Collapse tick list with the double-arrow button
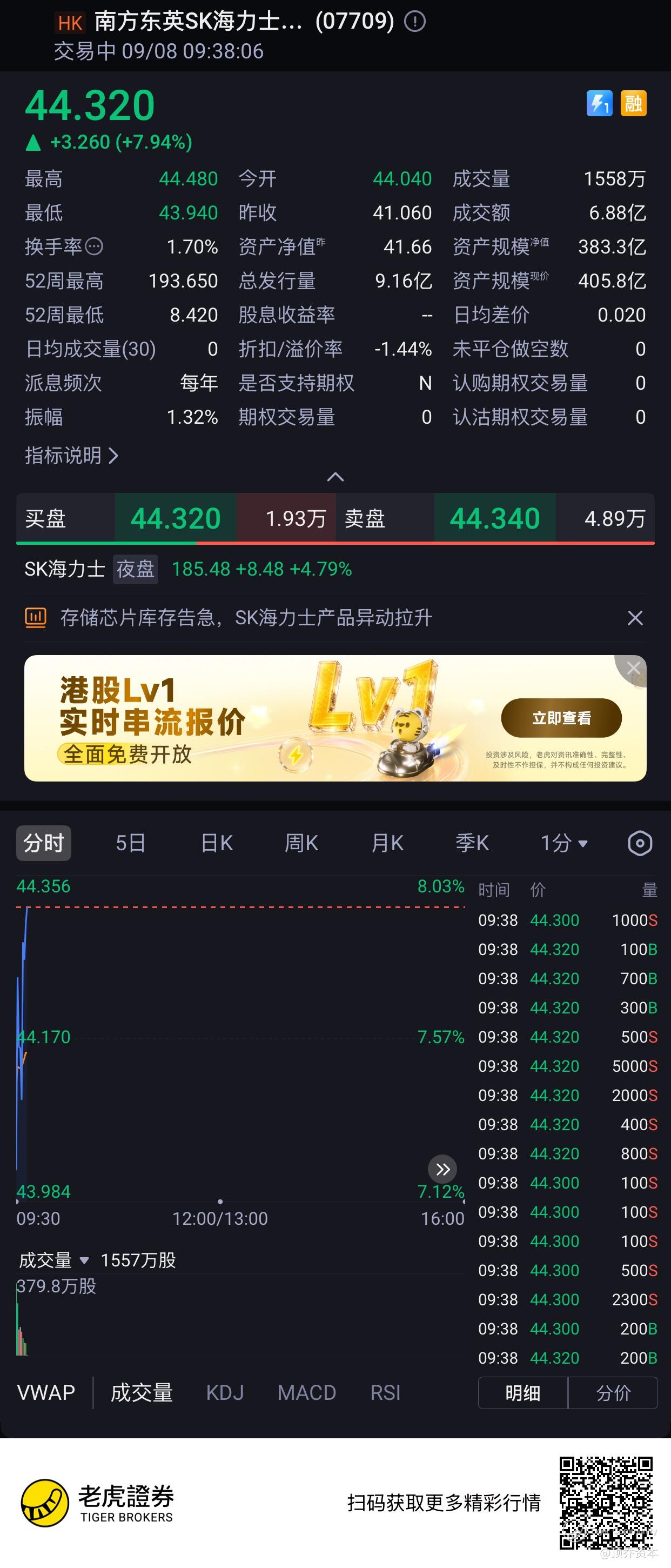The height and width of the screenshot is (1568, 671). 442,1169
